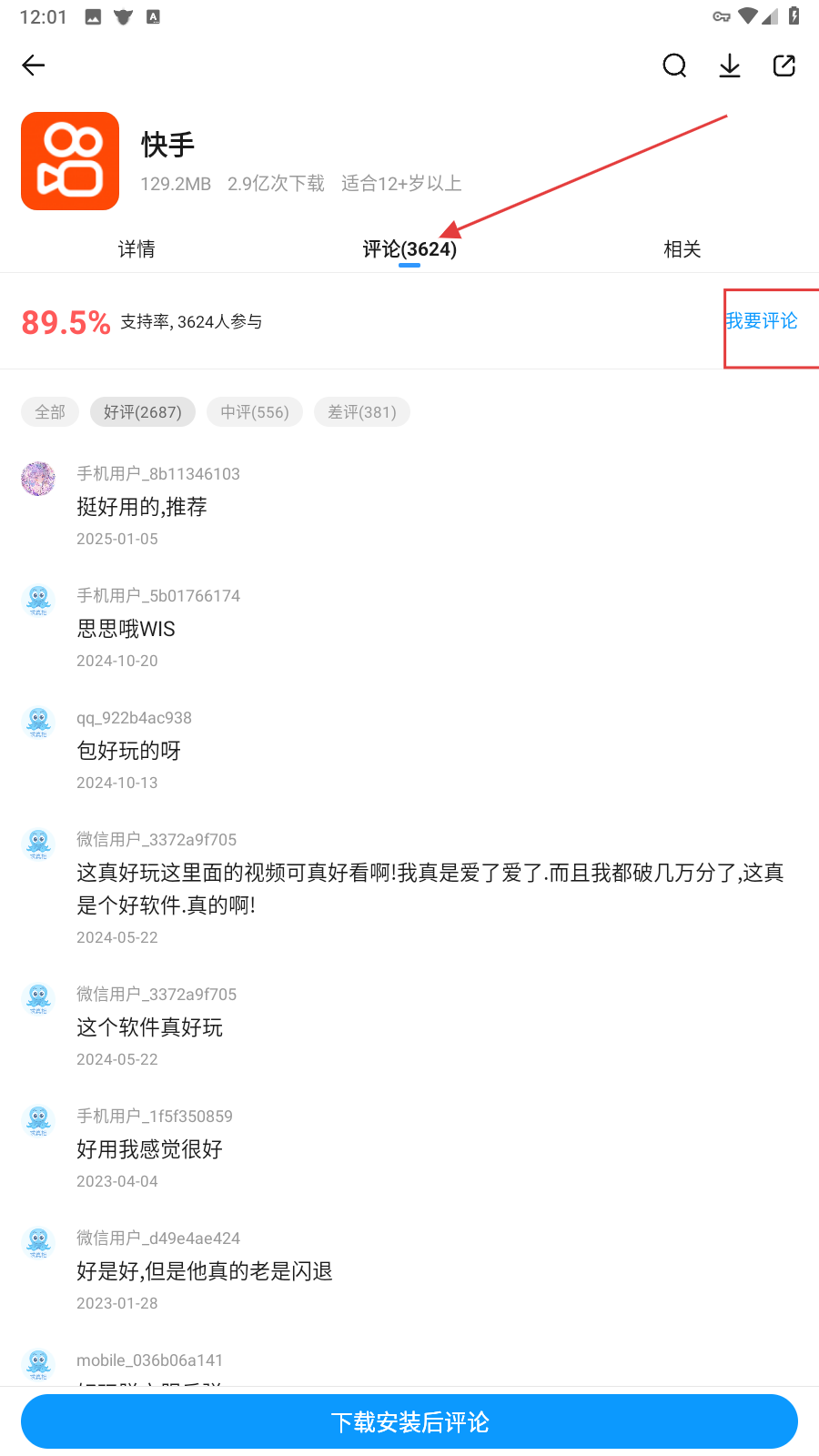Tap the 我要评论 link
This screenshot has width=819, height=1456.
[762, 321]
